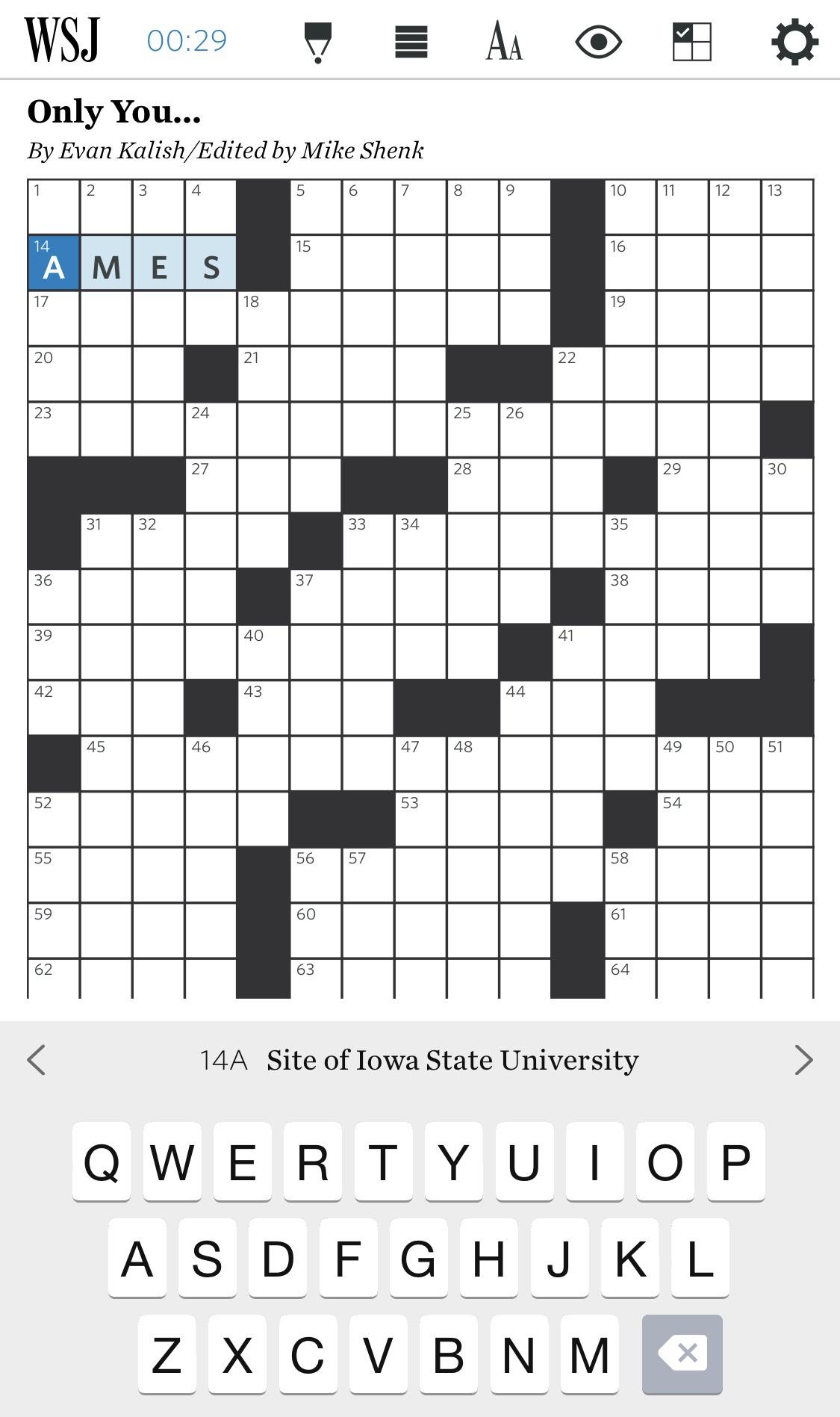
Task: Advance to the next clue
Action: coord(803,1059)
